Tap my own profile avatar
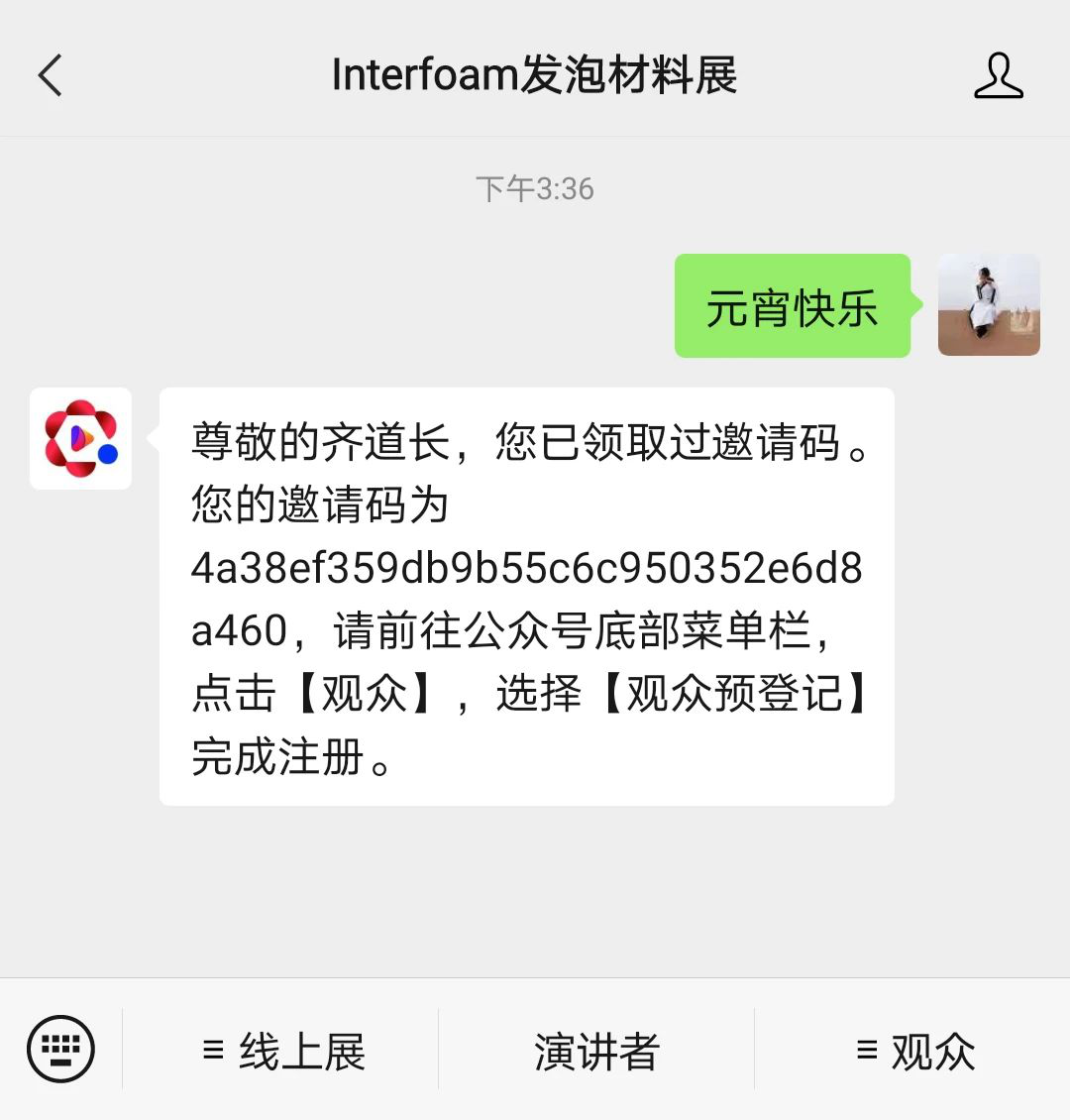Viewport: 1070px width, 1120px height. (988, 305)
